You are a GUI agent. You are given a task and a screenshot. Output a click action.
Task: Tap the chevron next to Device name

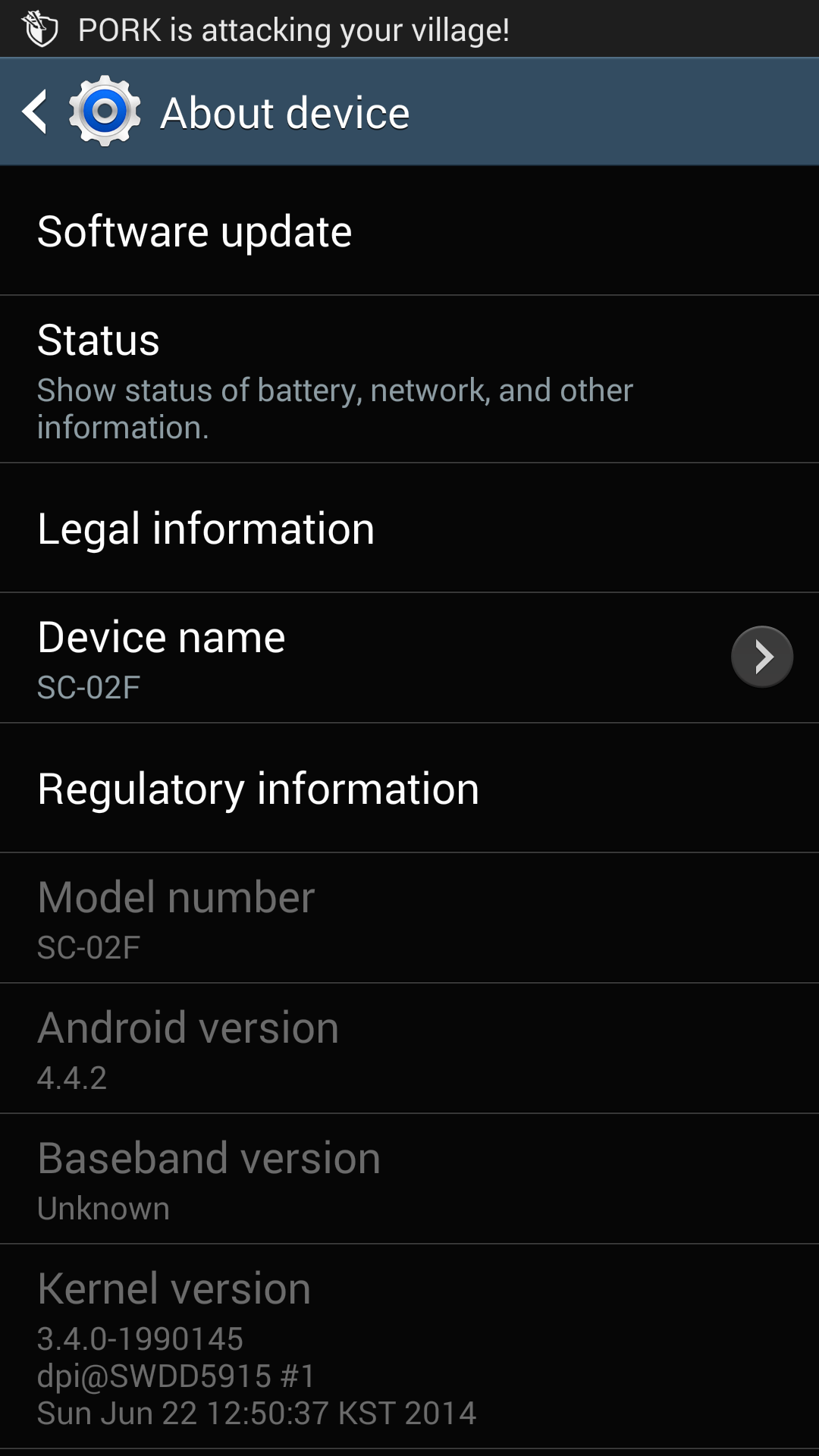(x=761, y=657)
